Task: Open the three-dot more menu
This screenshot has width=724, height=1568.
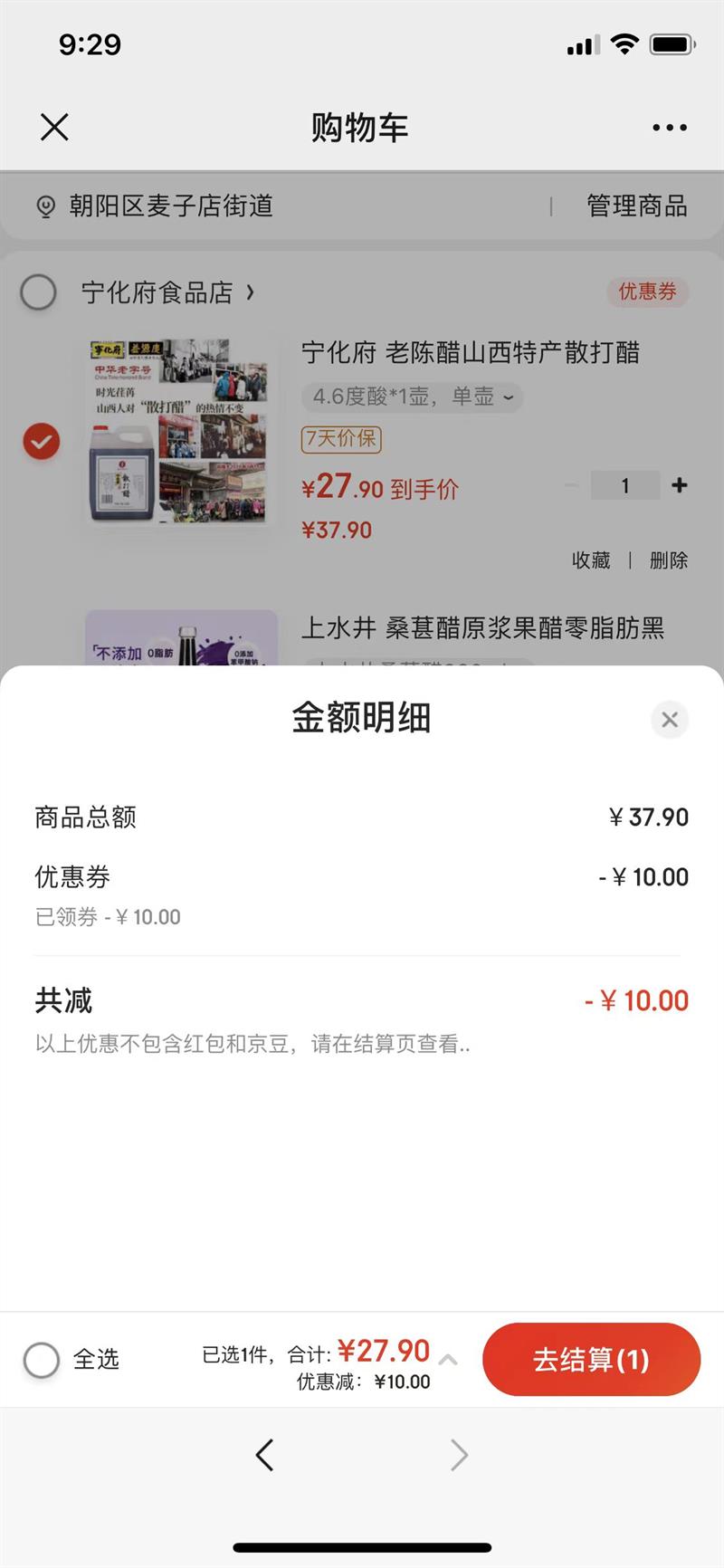Action: pos(669,128)
